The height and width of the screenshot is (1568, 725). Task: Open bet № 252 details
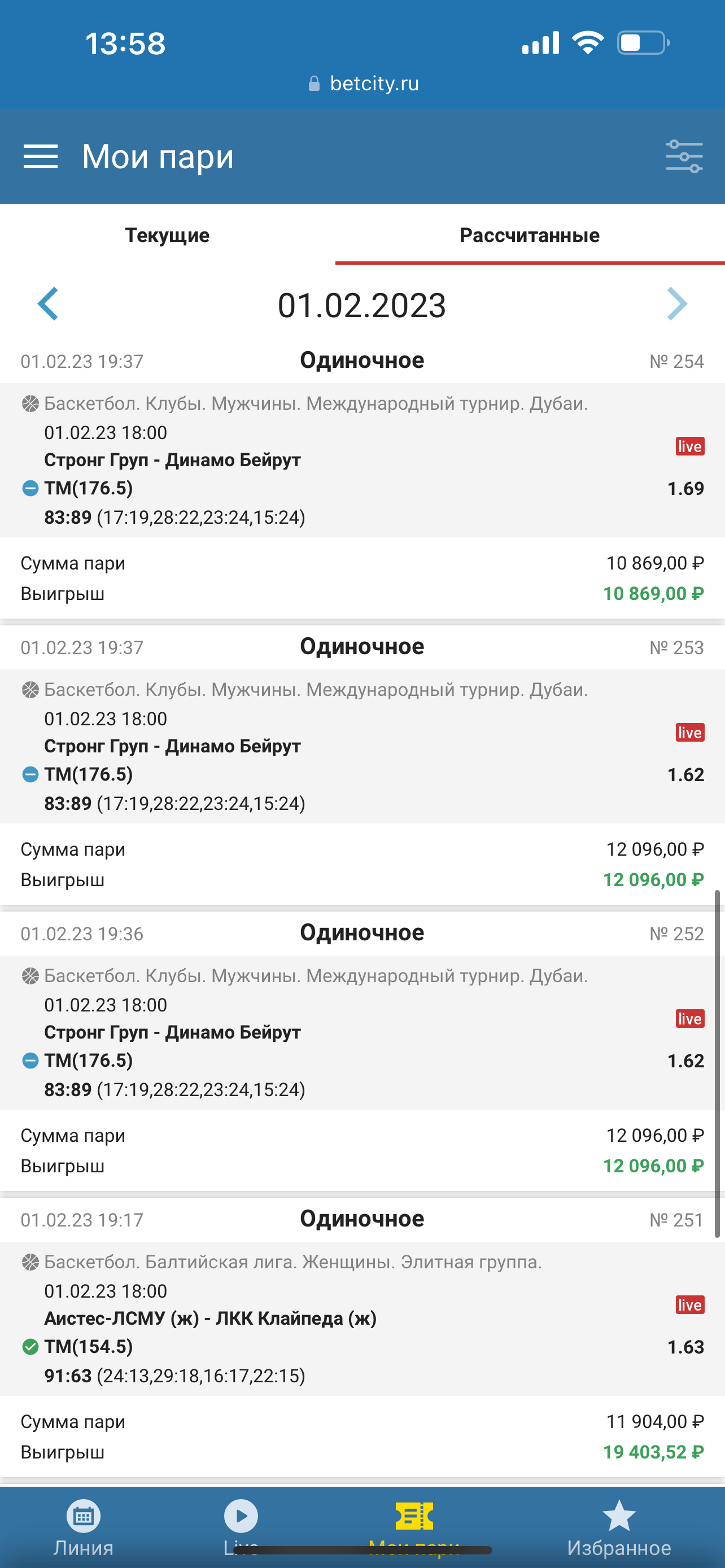point(362,1033)
